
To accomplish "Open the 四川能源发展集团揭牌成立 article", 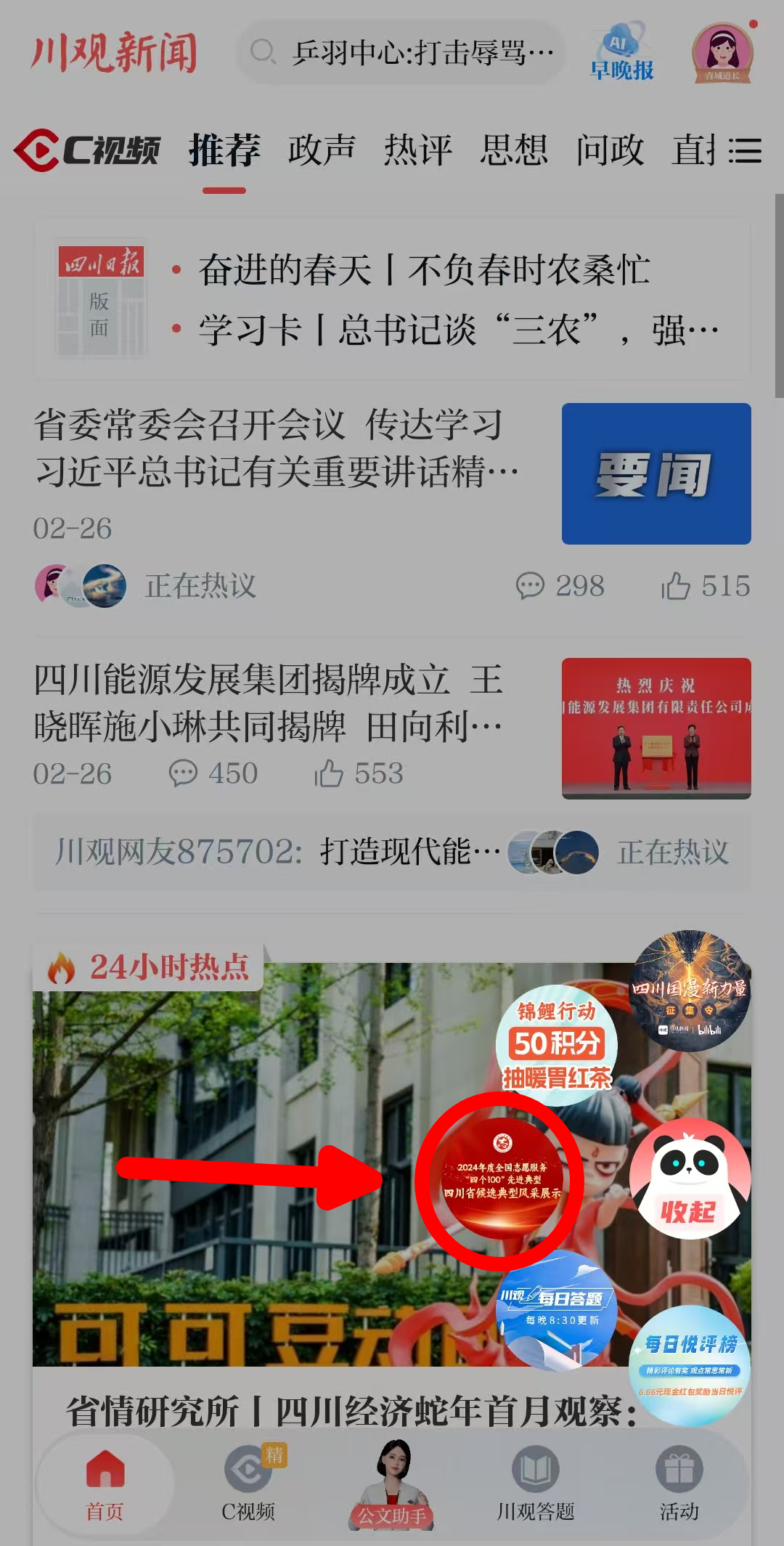I will tap(269, 703).
